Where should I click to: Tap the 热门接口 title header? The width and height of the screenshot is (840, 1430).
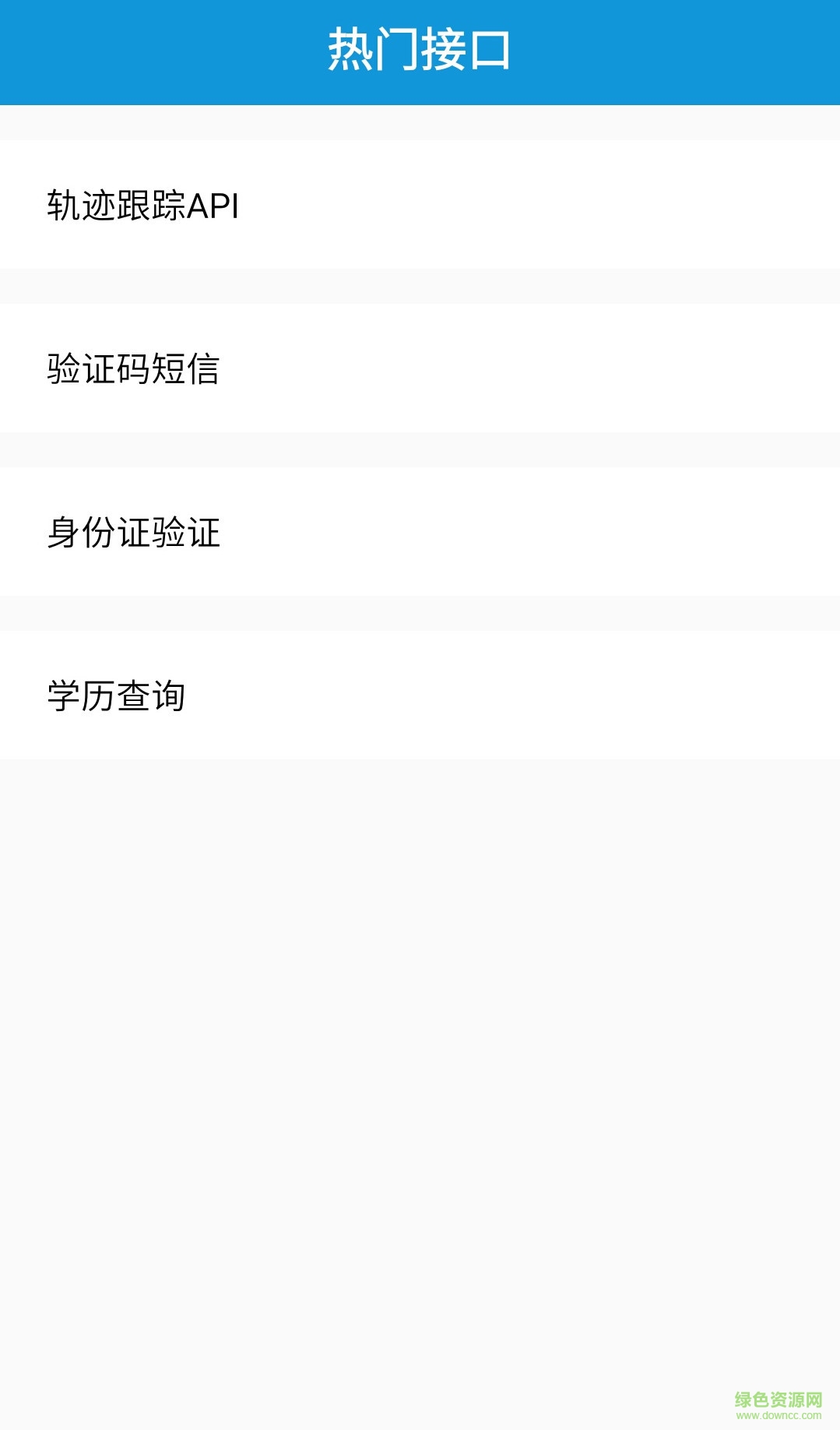tap(420, 48)
